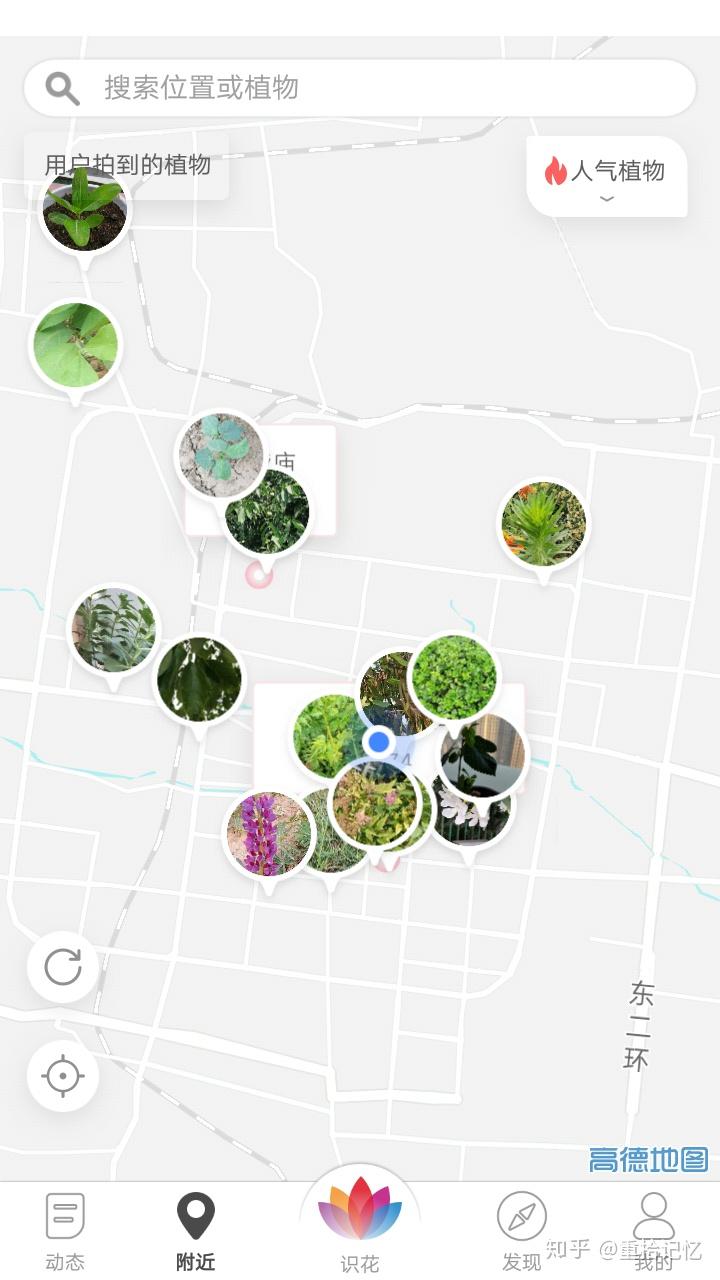
Task: Open the 我的 profile tab
Action: pyautogui.click(x=653, y=1232)
